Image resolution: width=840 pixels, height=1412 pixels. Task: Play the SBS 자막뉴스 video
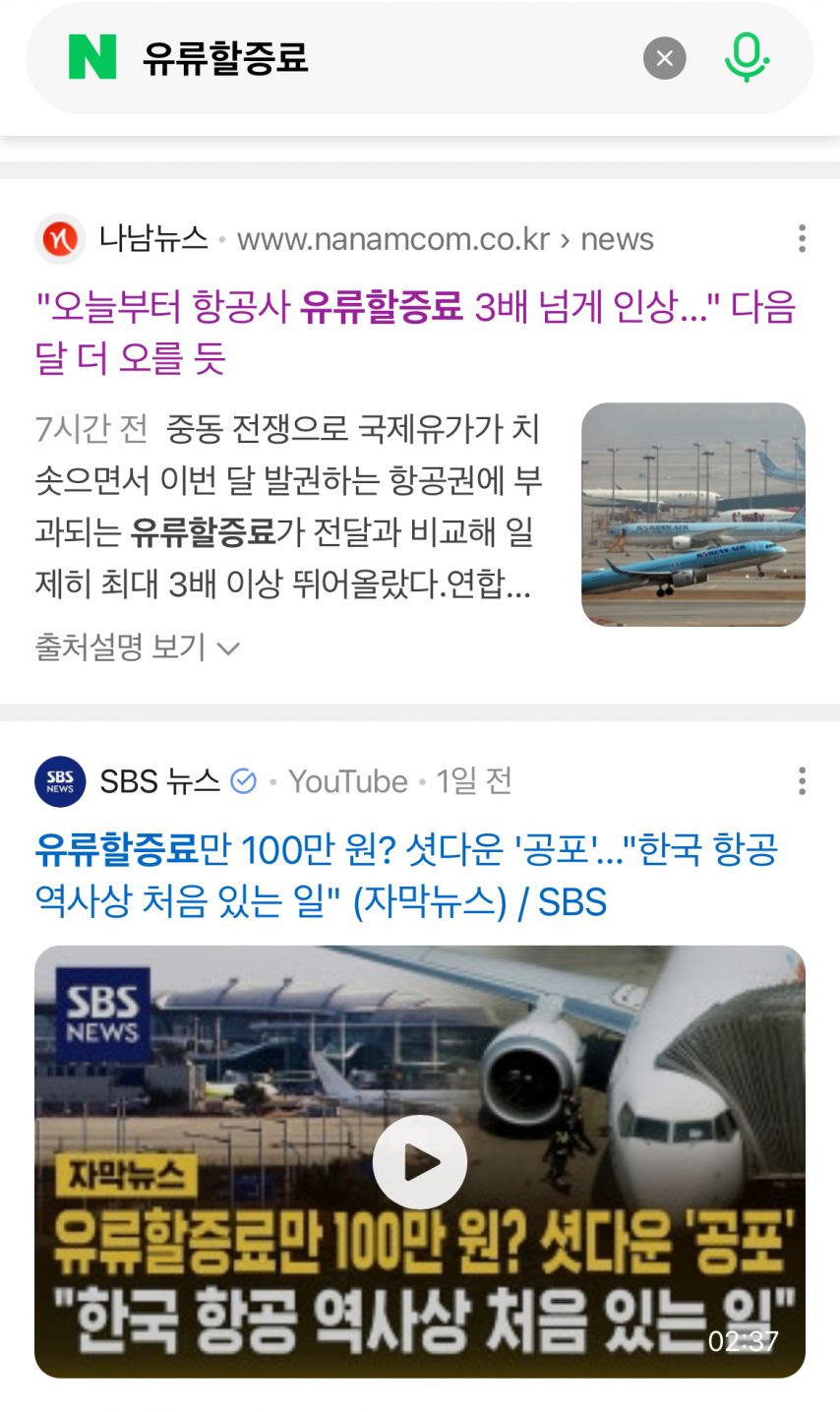(x=420, y=1162)
